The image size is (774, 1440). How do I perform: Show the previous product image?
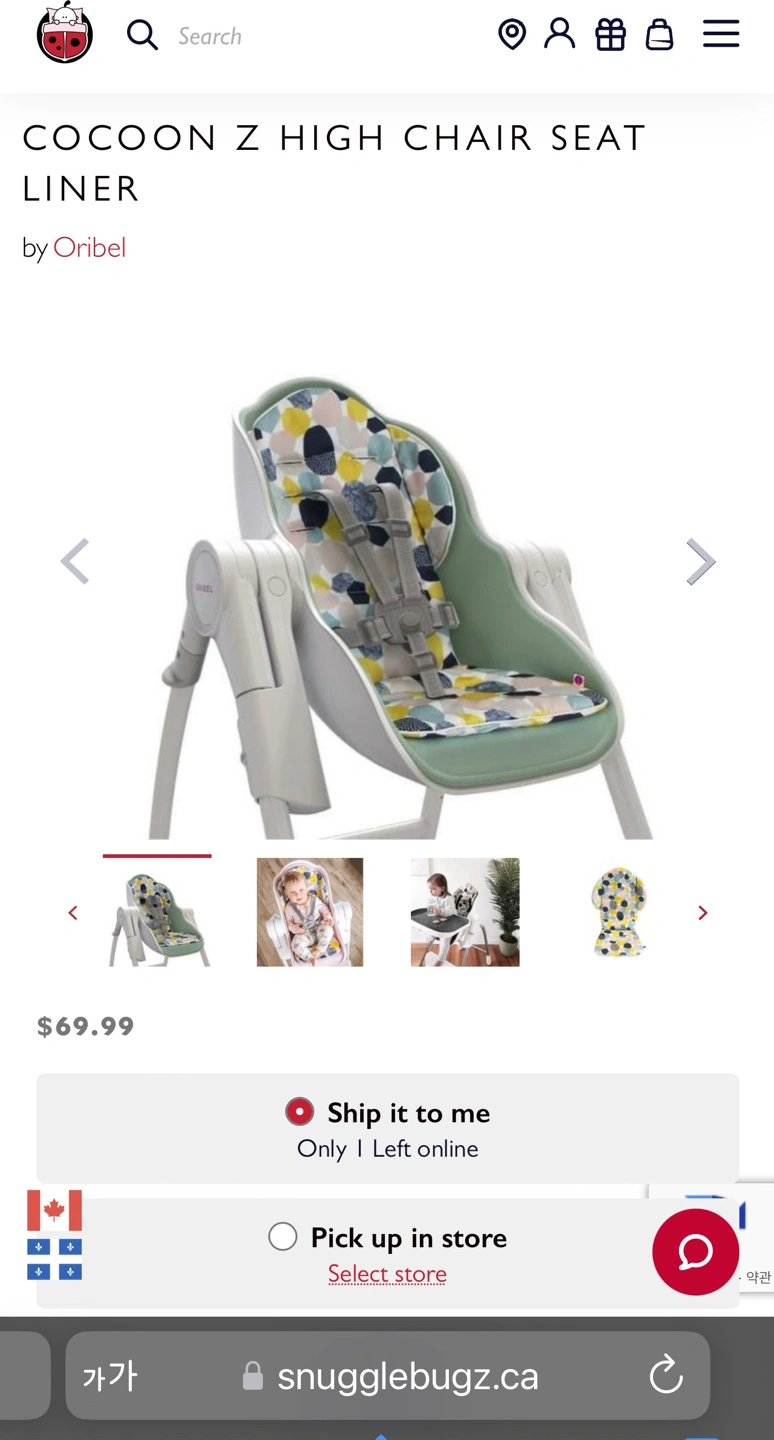click(x=75, y=561)
